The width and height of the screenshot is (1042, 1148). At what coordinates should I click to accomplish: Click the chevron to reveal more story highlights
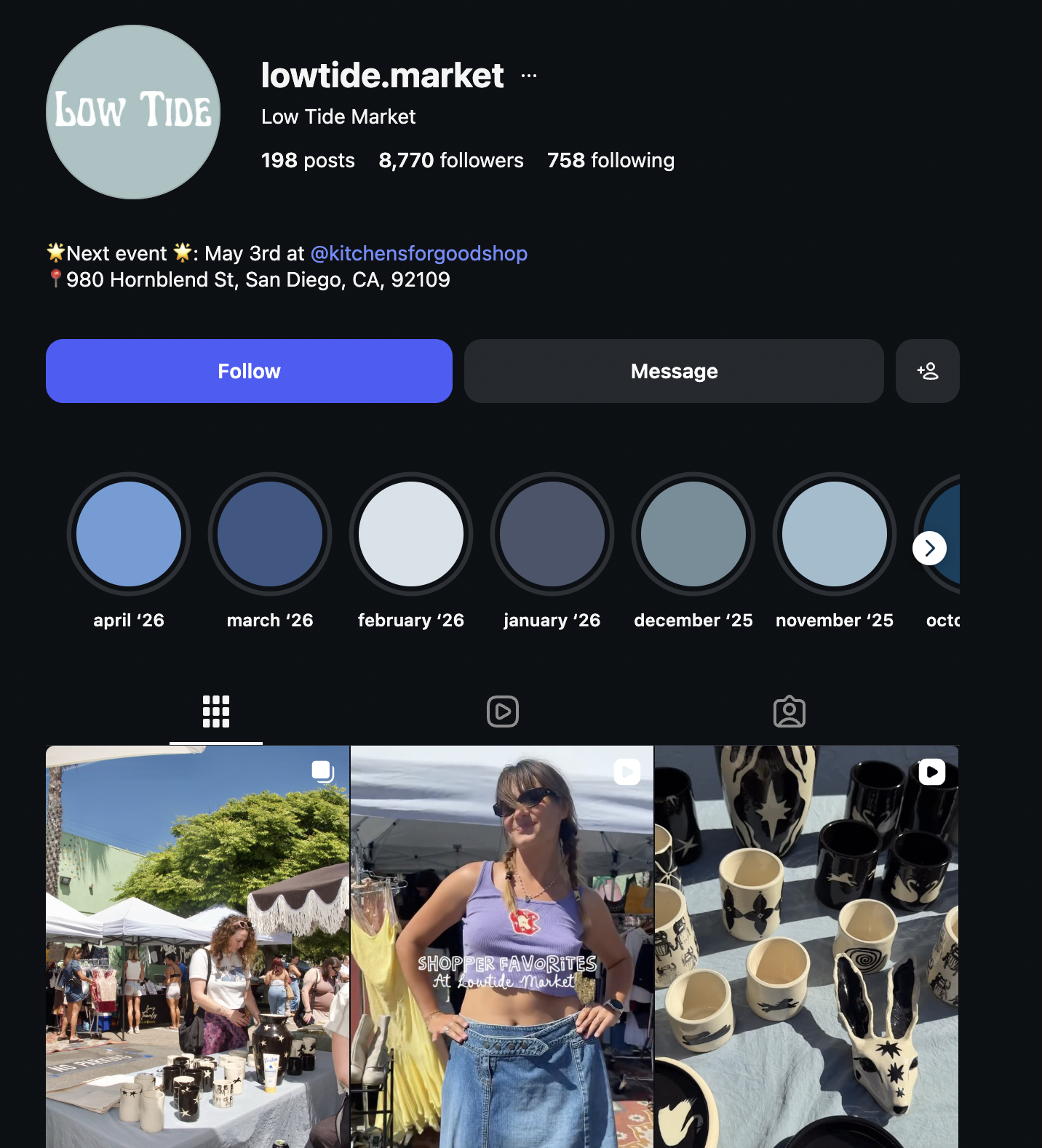pos(929,548)
